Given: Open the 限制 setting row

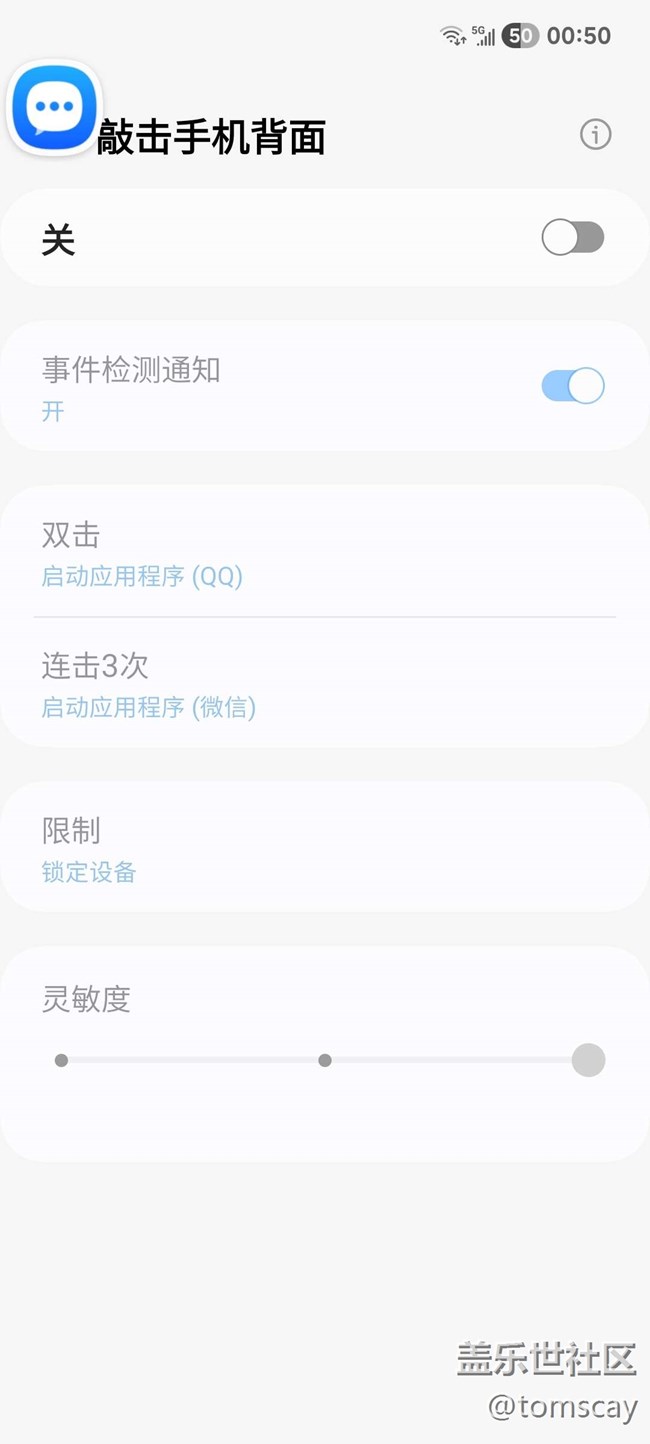Looking at the screenshot, I should [325, 847].
